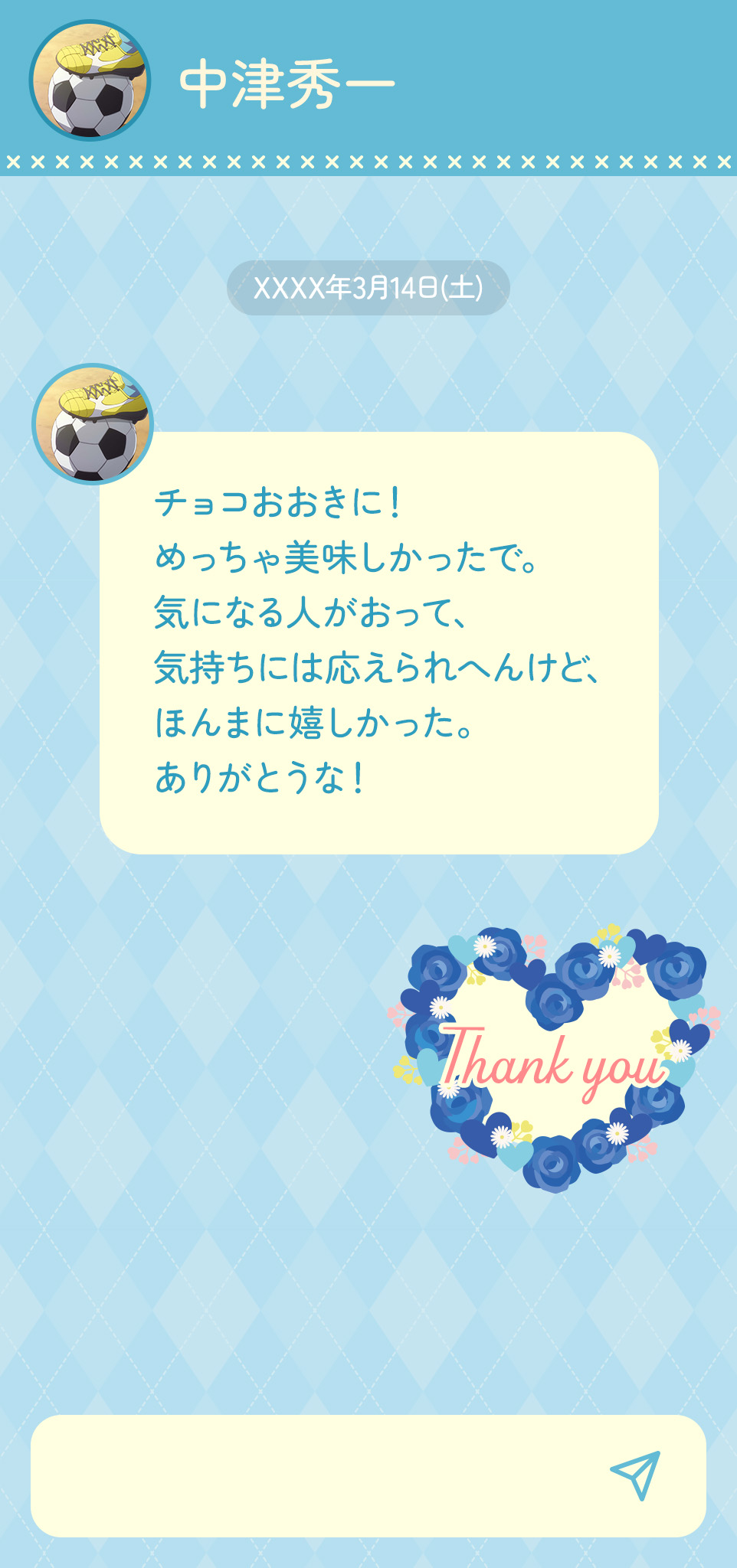The height and width of the screenshot is (1568, 737).
Task: Tap the contact name 中津秀一
Action: pyautogui.click(x=283, y=84)
